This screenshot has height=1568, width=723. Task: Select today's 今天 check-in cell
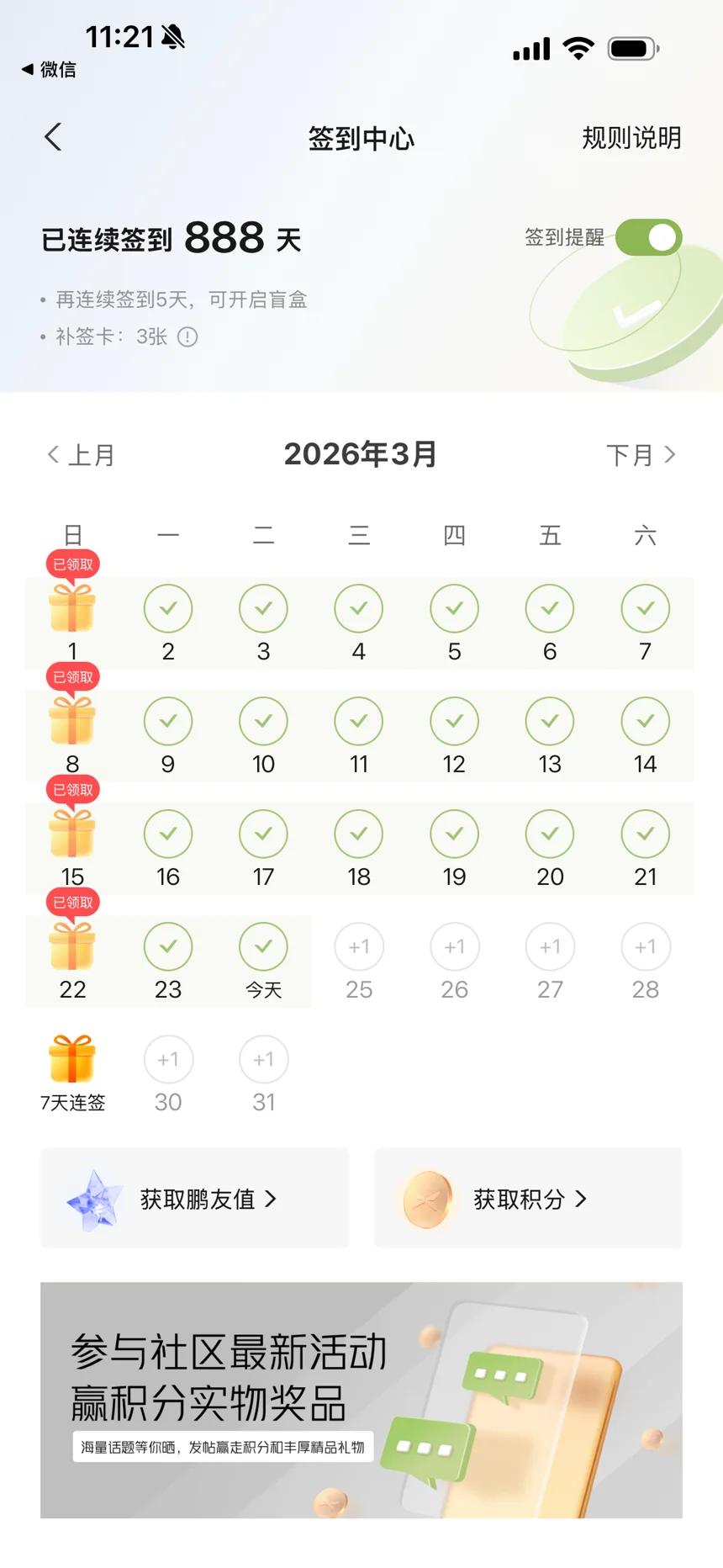point(264,960)
